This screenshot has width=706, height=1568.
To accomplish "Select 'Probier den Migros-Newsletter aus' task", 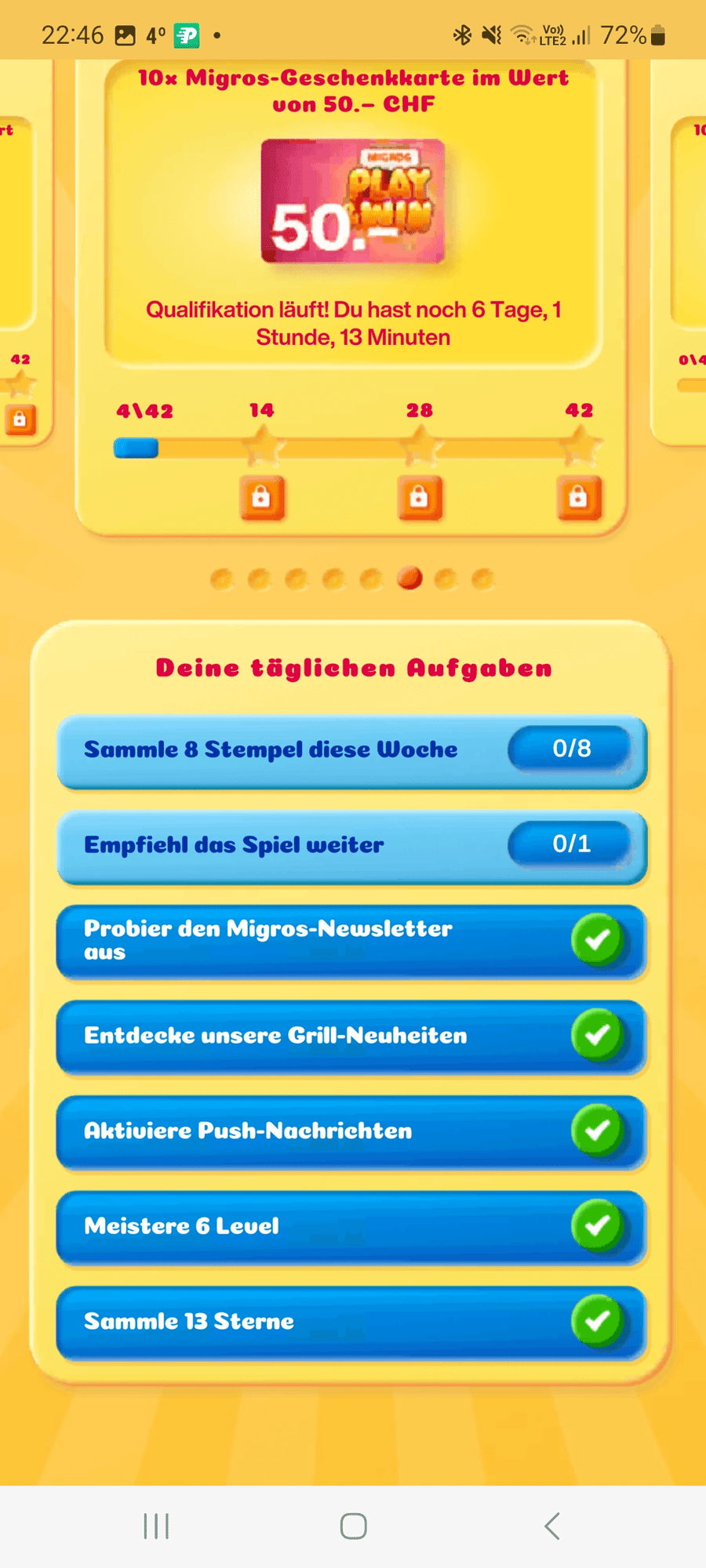I will coord(351,940).
